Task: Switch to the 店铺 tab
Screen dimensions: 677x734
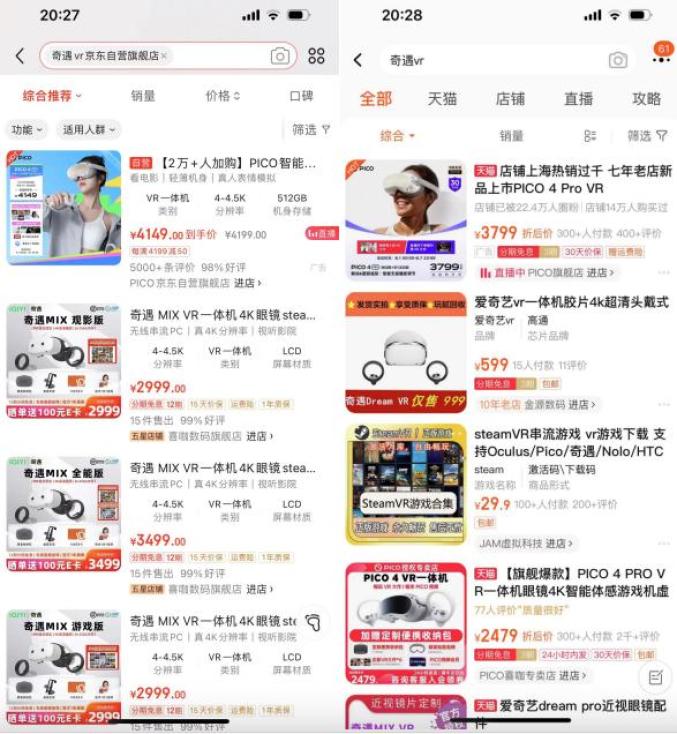Action: (510, 99)
